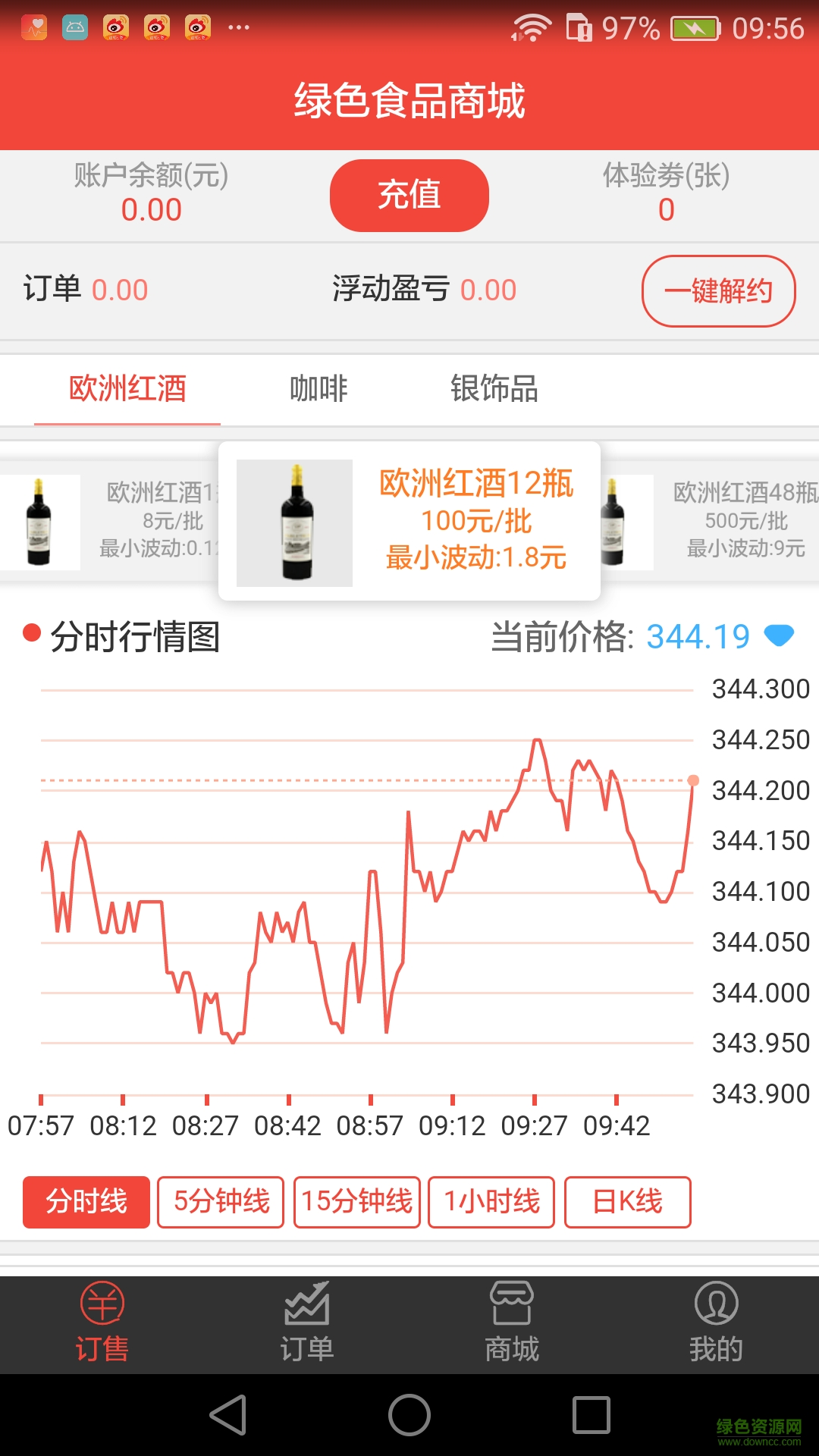Enable the 日K线 candlestick view
This screenshot has width=819, height=1456.
pos(627,1202)
